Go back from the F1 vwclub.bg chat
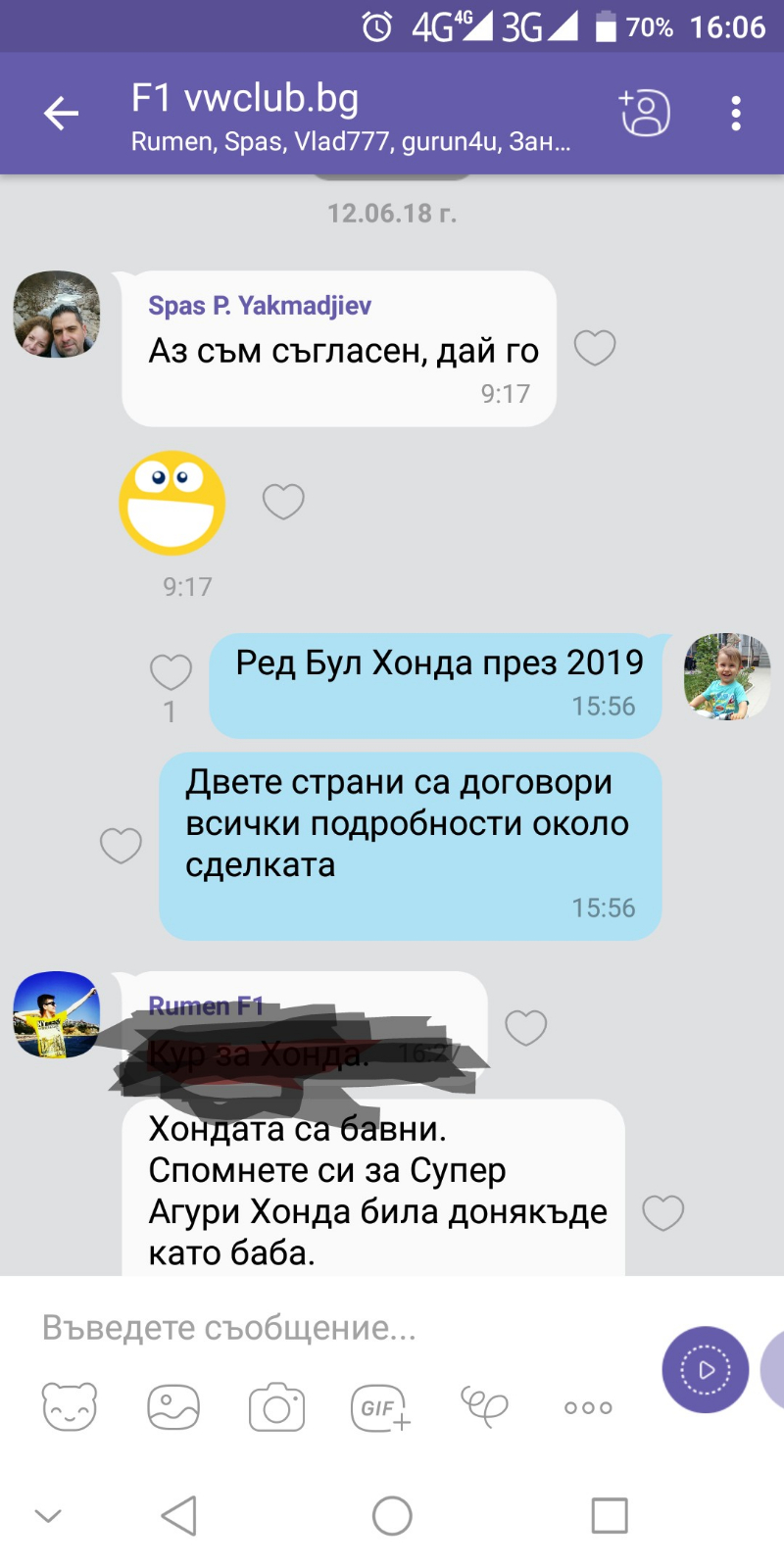This screenshot has width=784, height=1568. click(61, 114)
